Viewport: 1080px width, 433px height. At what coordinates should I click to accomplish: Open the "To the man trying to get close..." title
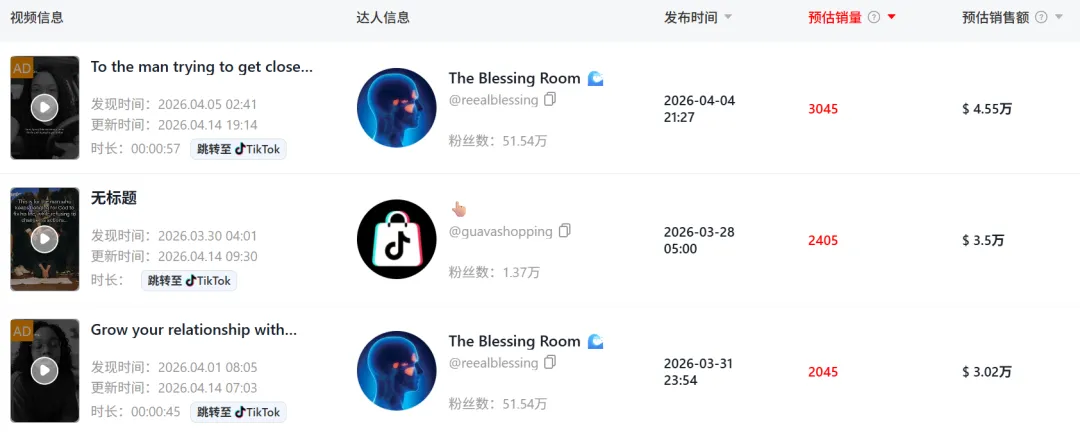[201, 67]
